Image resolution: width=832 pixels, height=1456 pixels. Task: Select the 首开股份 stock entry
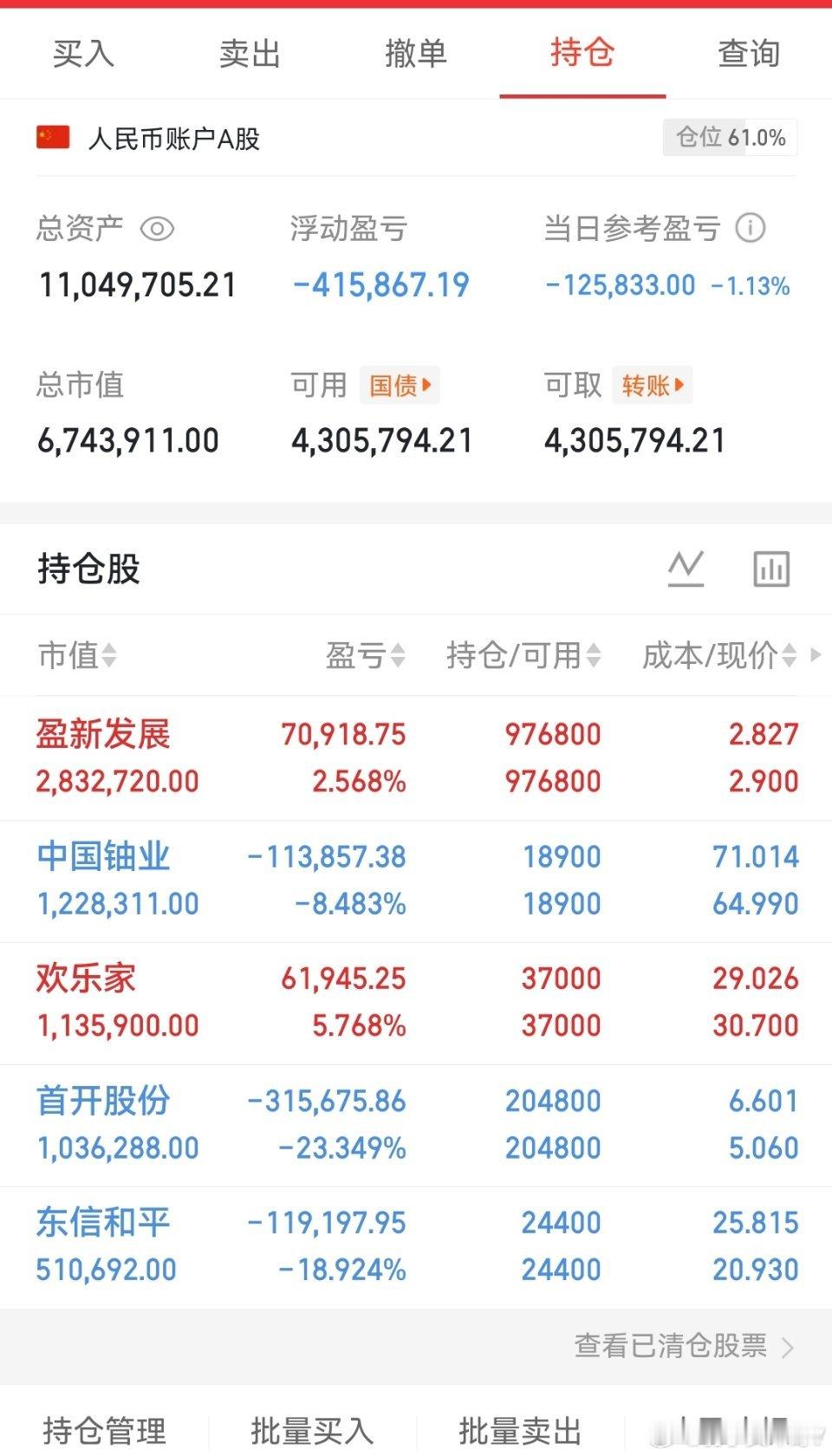416,1123
